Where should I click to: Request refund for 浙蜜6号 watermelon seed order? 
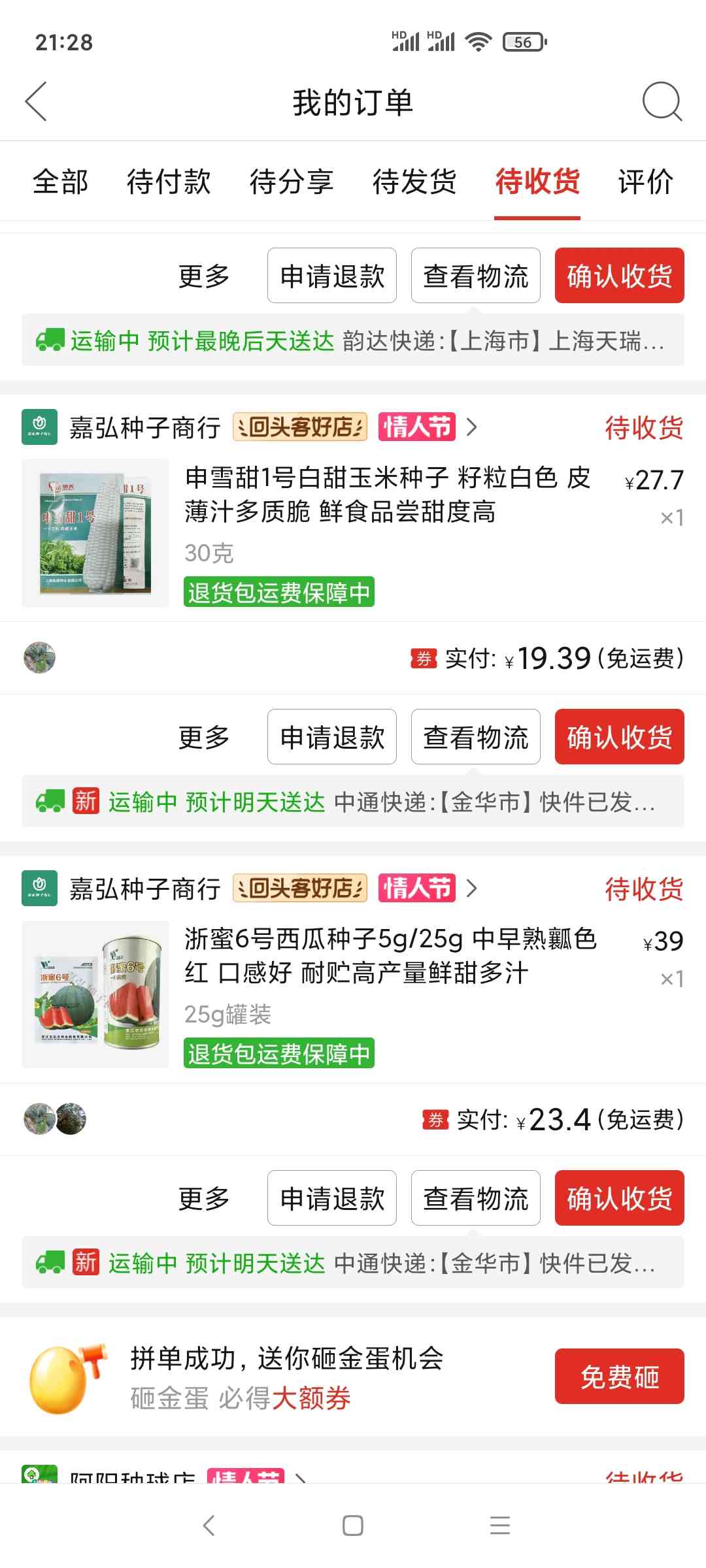pos(332,1198)
